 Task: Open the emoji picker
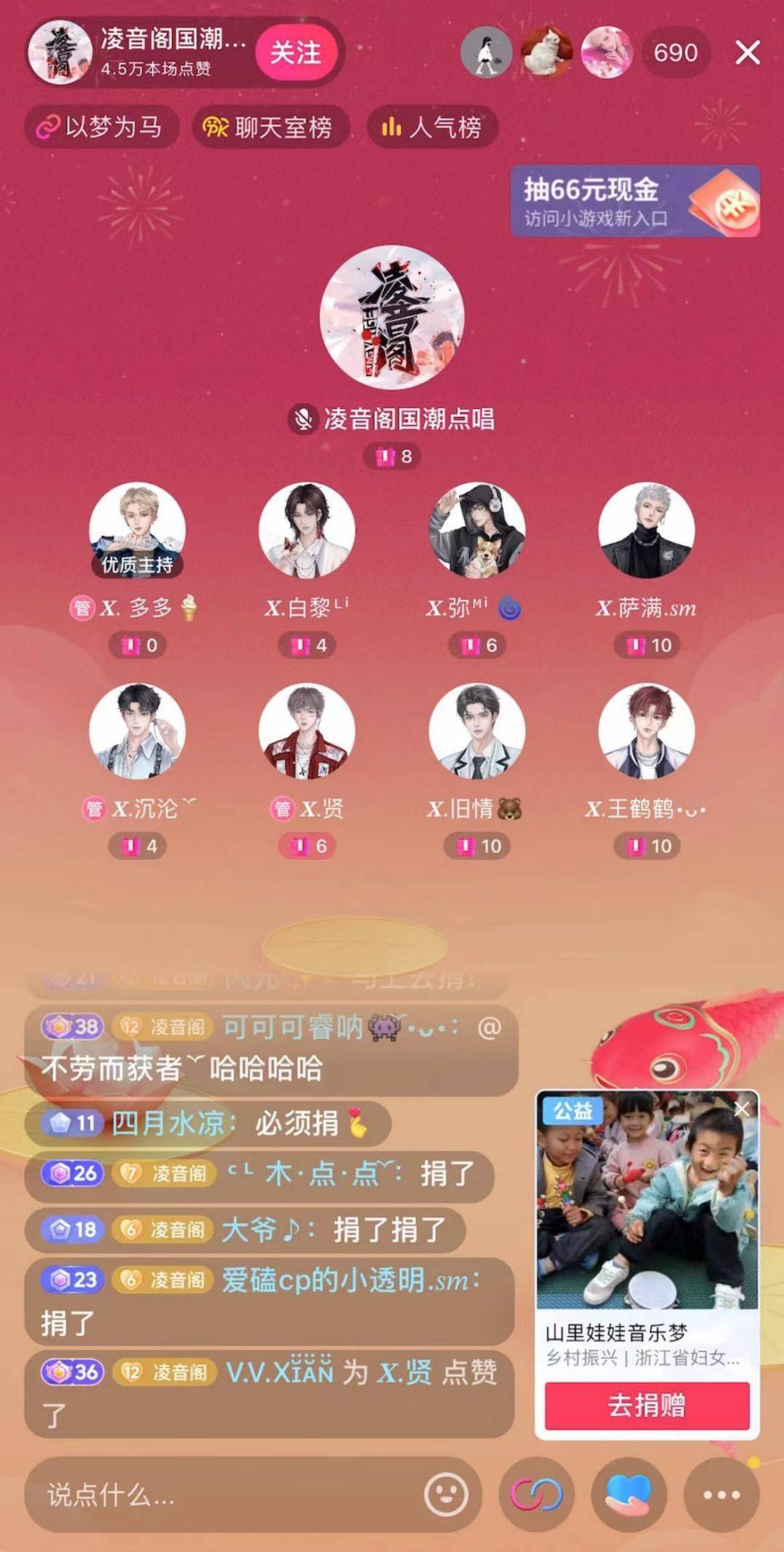(446, 1495)
